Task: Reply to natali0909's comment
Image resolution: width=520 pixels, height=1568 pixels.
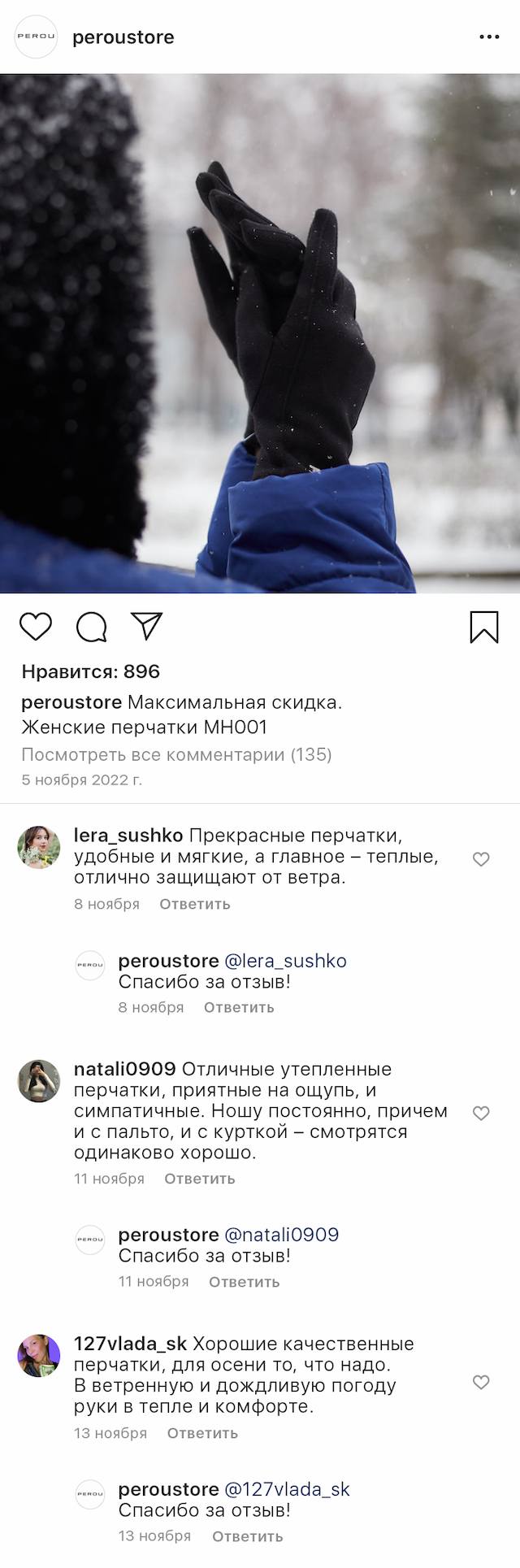Action: (200, 1179)
